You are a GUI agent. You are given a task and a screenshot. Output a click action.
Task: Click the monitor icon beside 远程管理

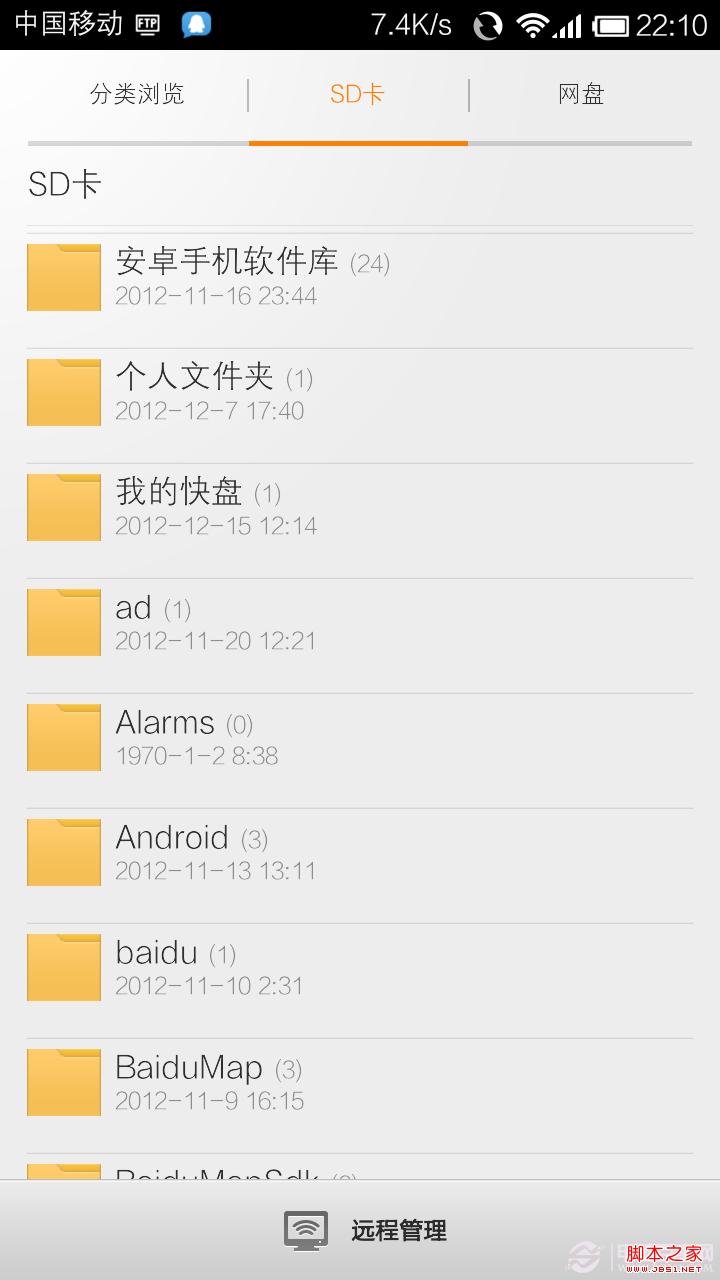tap(307, 1230)
